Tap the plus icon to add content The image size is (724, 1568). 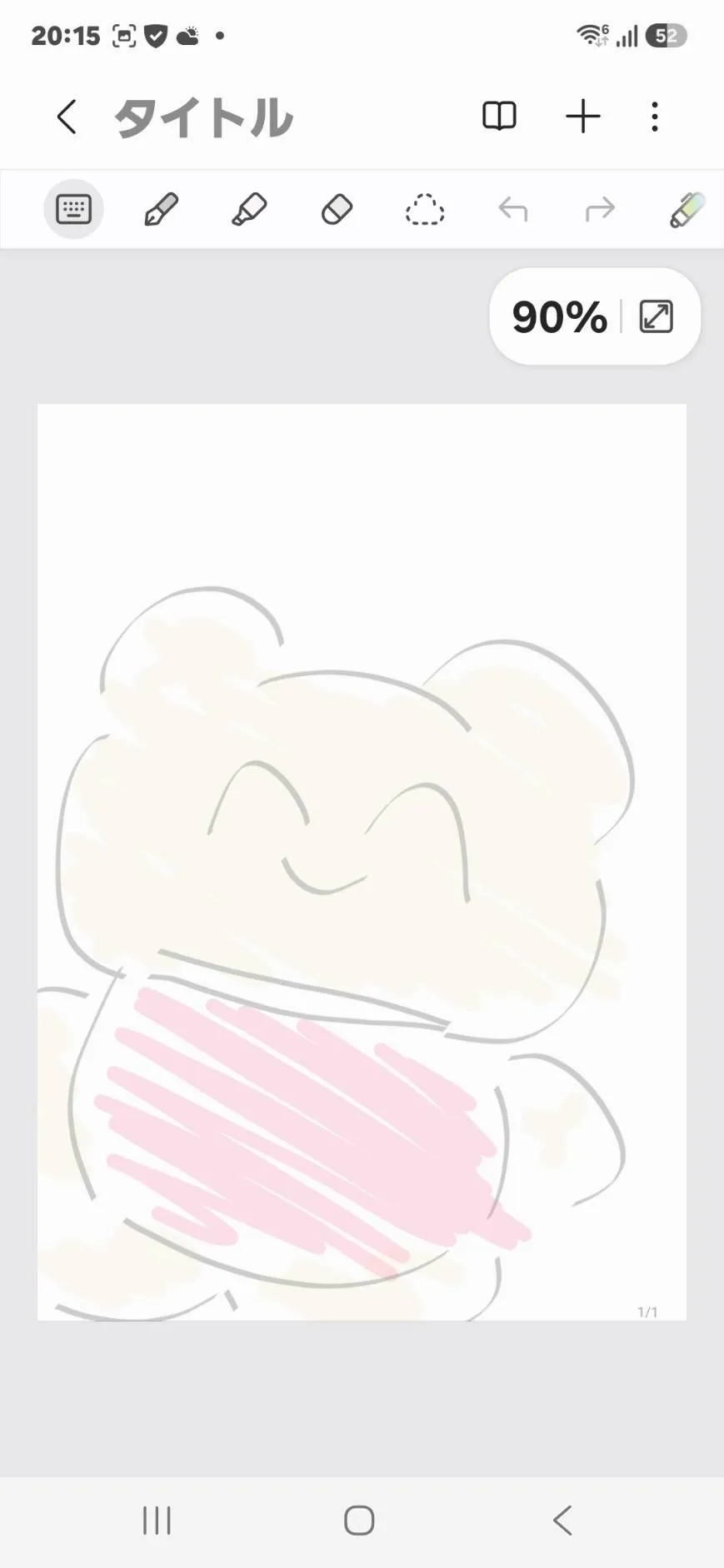tap(583, 117)
